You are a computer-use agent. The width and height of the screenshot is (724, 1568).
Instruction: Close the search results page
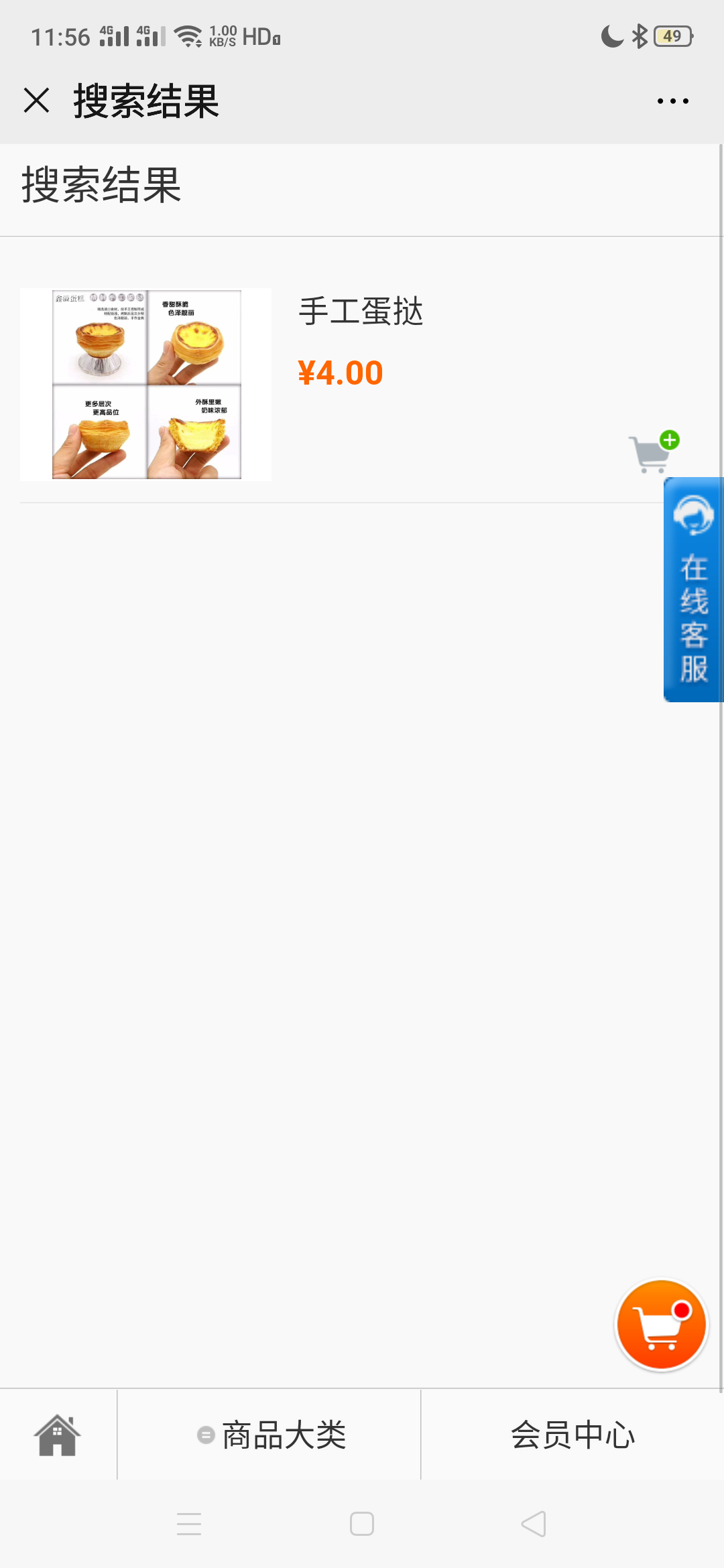tap(37, 101)
